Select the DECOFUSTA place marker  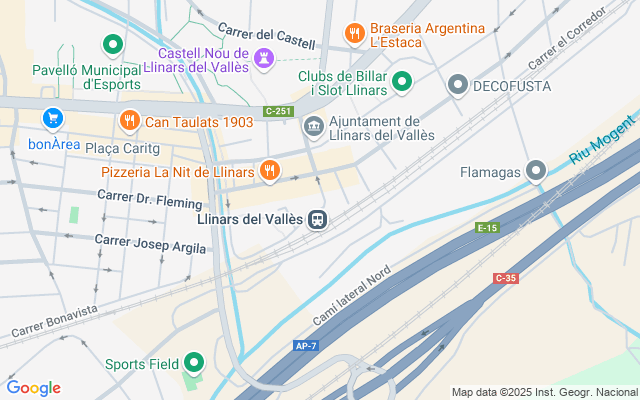click(x=458, y=85)
